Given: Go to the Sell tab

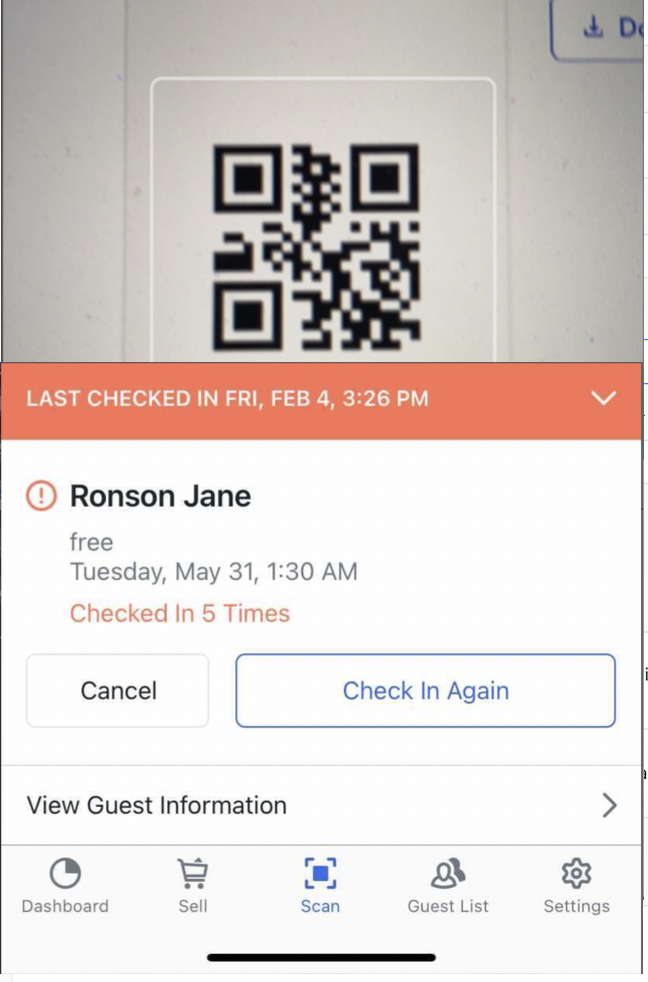Looking at the screenshot, I should 193,886.
